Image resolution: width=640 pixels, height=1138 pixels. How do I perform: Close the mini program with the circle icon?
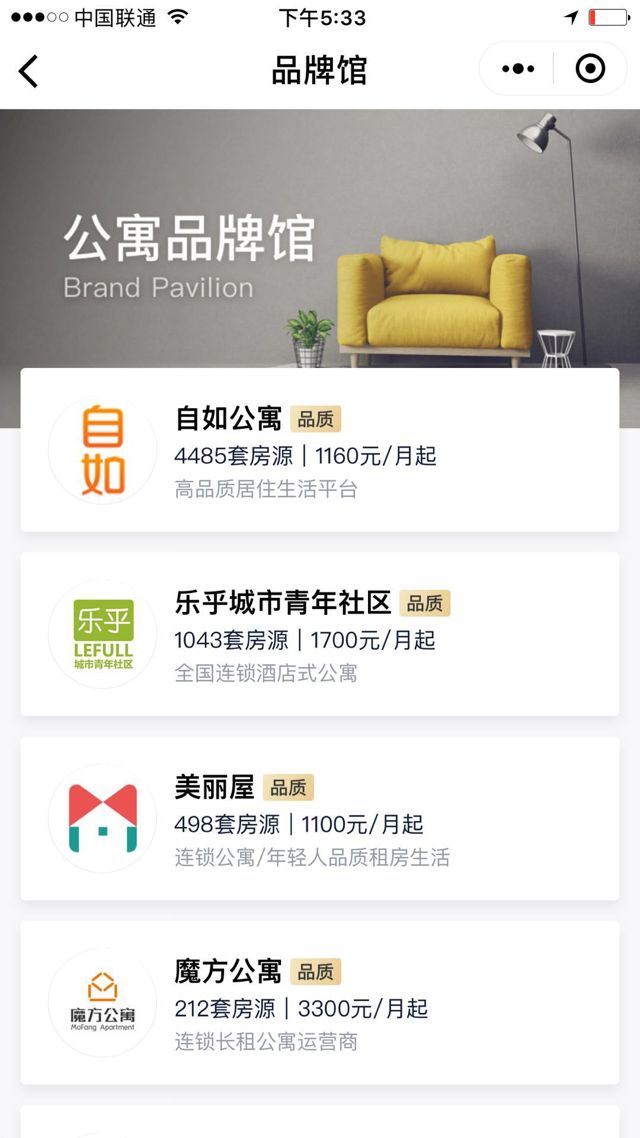click(591, 69)
